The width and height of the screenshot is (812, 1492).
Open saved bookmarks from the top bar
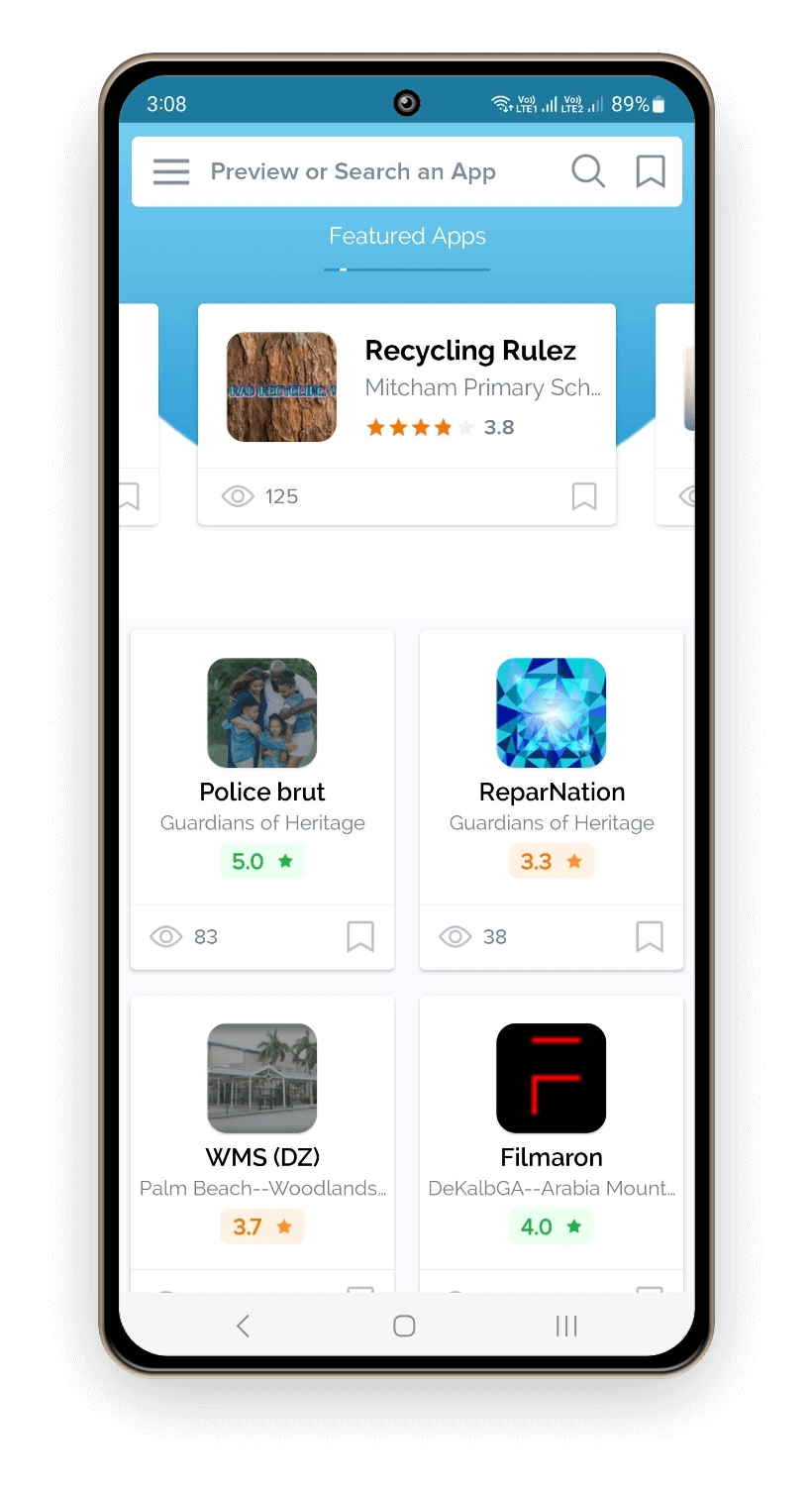click(650, 171)
